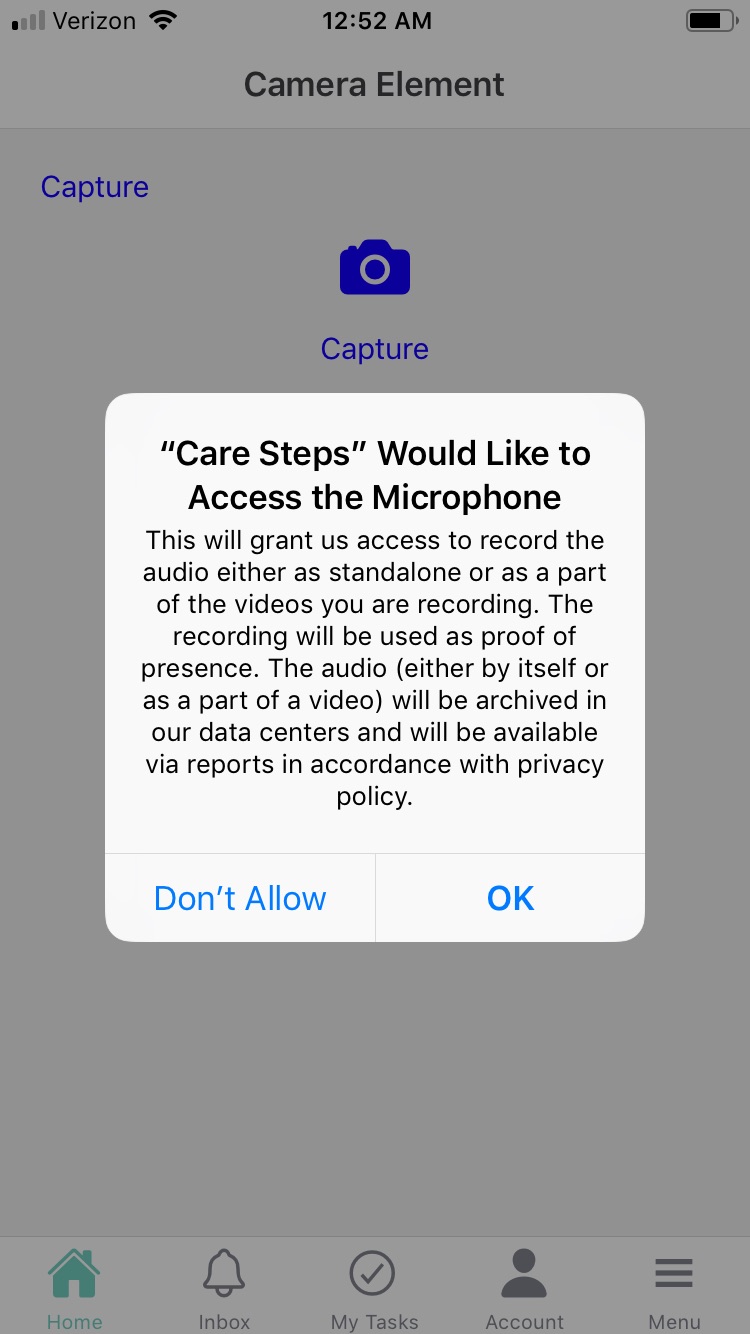The width and height of the screenshot is (750, 1334).
Task: Open the Inbox tab
Action: (224, 1288)
